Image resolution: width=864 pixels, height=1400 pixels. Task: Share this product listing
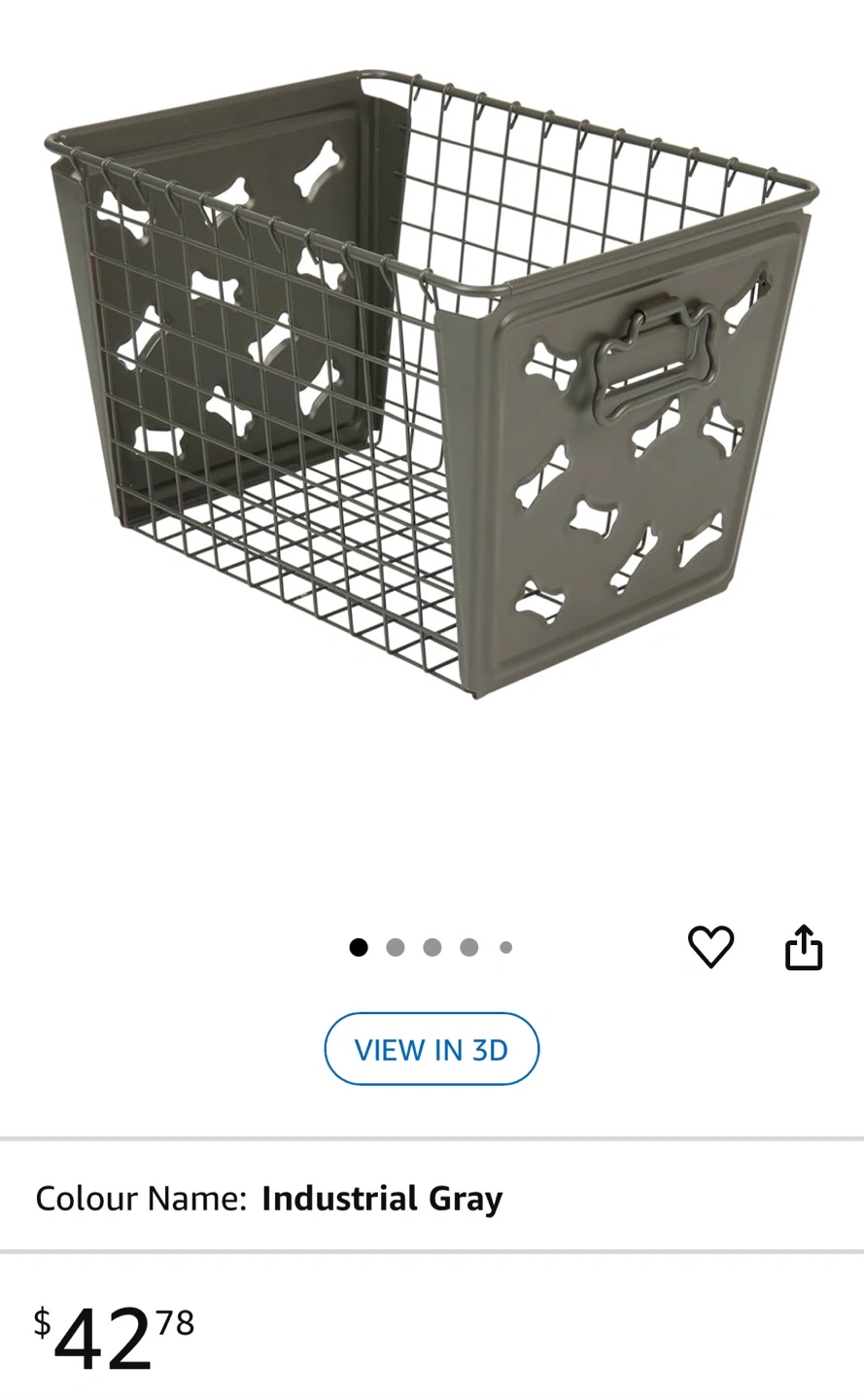(804, 947)
